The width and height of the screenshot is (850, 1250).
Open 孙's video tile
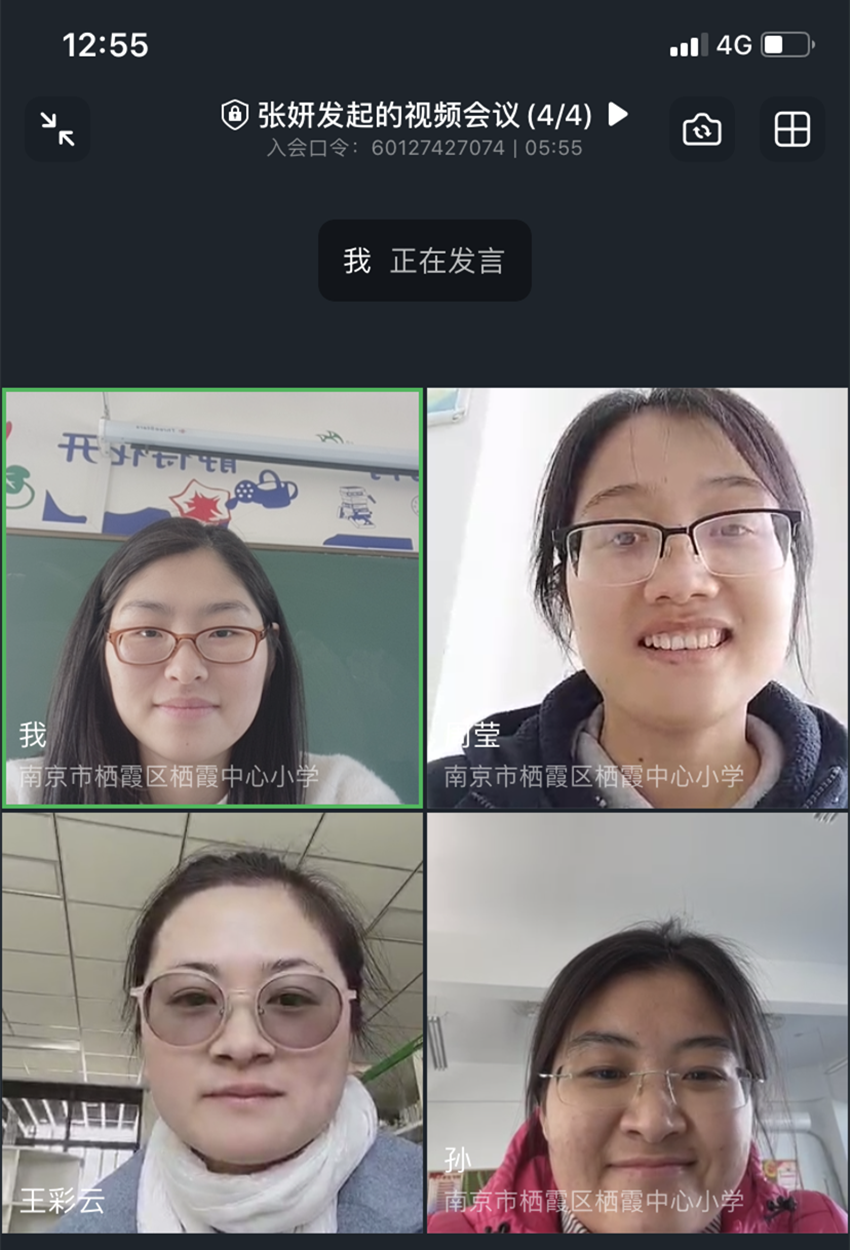pos(637,1022)
